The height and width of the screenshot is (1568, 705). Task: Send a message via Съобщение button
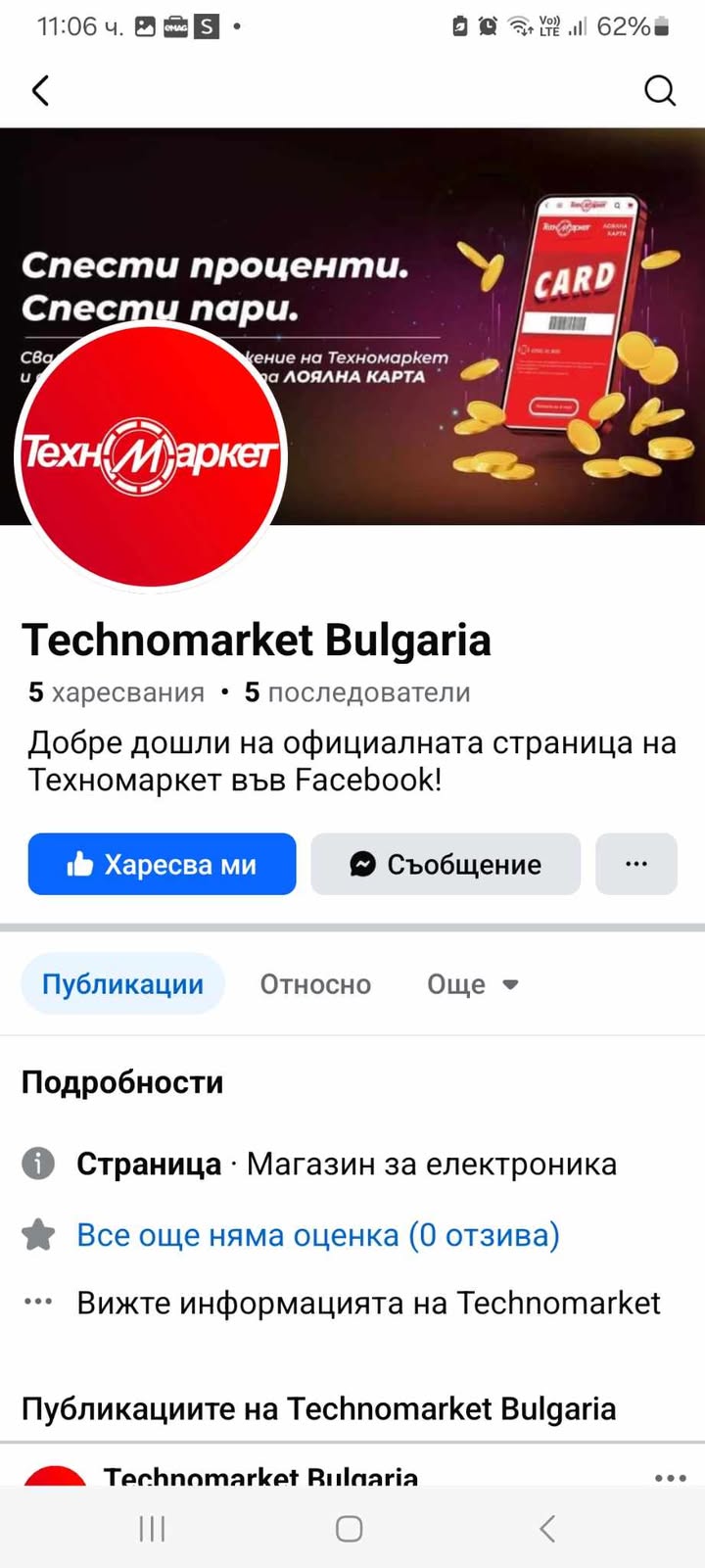[446, 864]
